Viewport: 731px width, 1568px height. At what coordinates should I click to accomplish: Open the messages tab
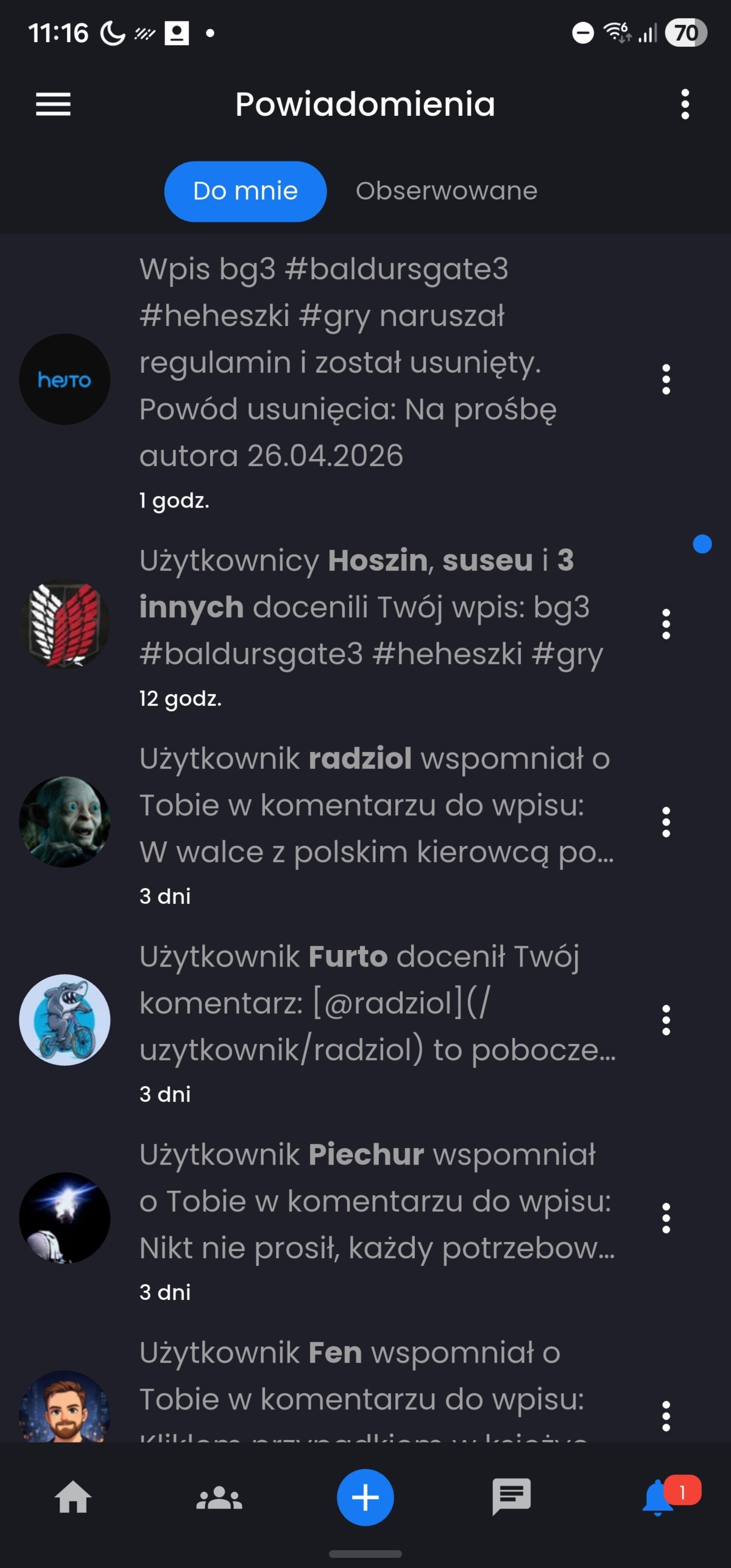[512, 1497]
